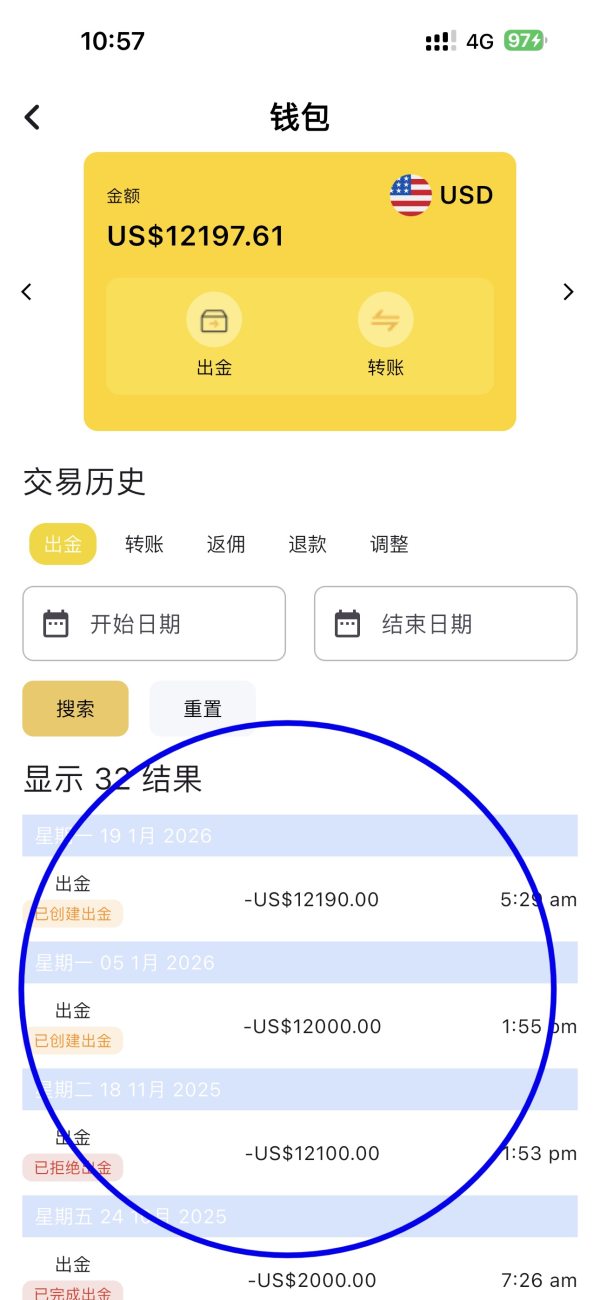Select the 出金 history tab

(x=63, y=544)
